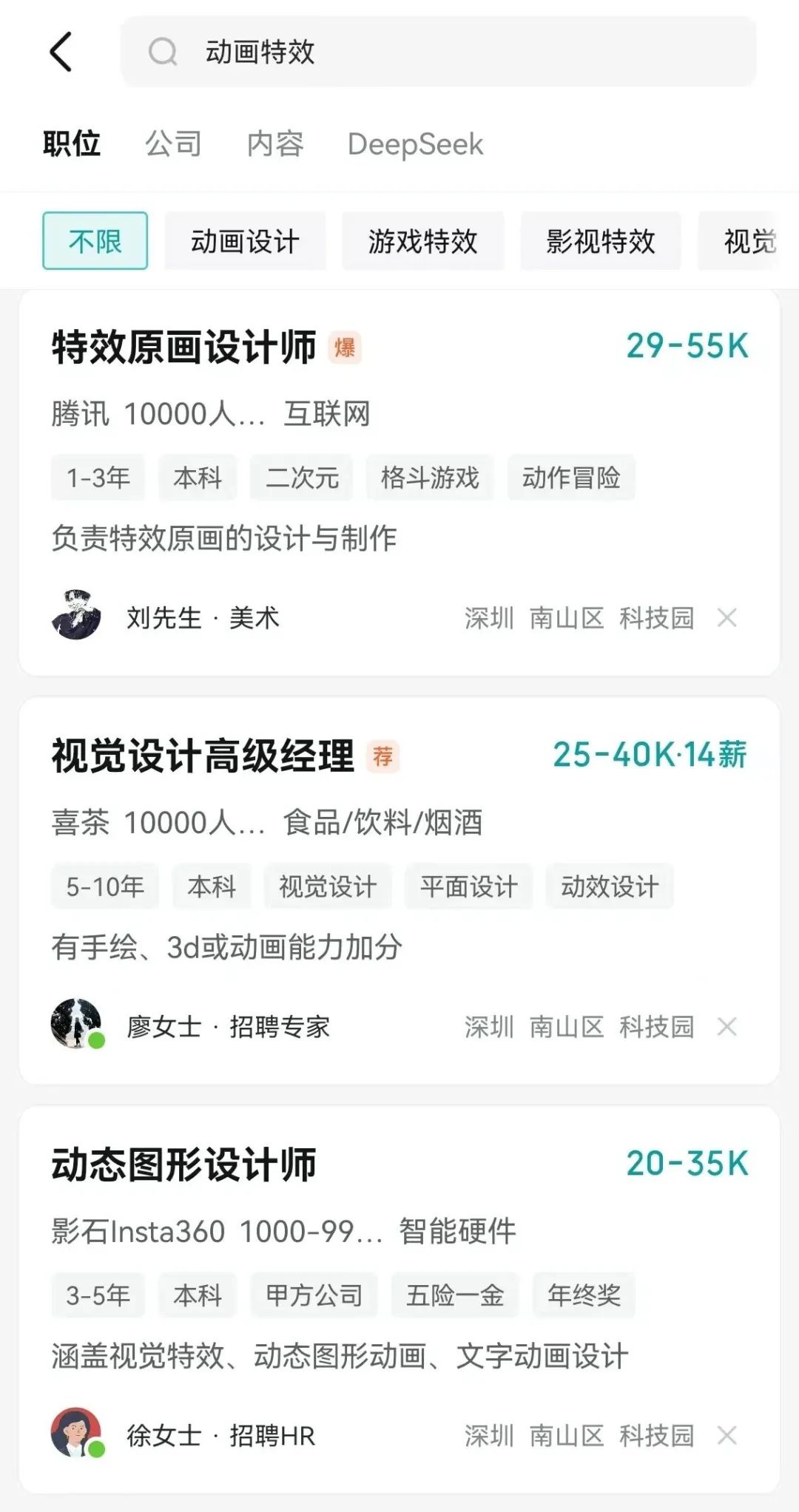Select the 职位 tab

pos(72,143)
